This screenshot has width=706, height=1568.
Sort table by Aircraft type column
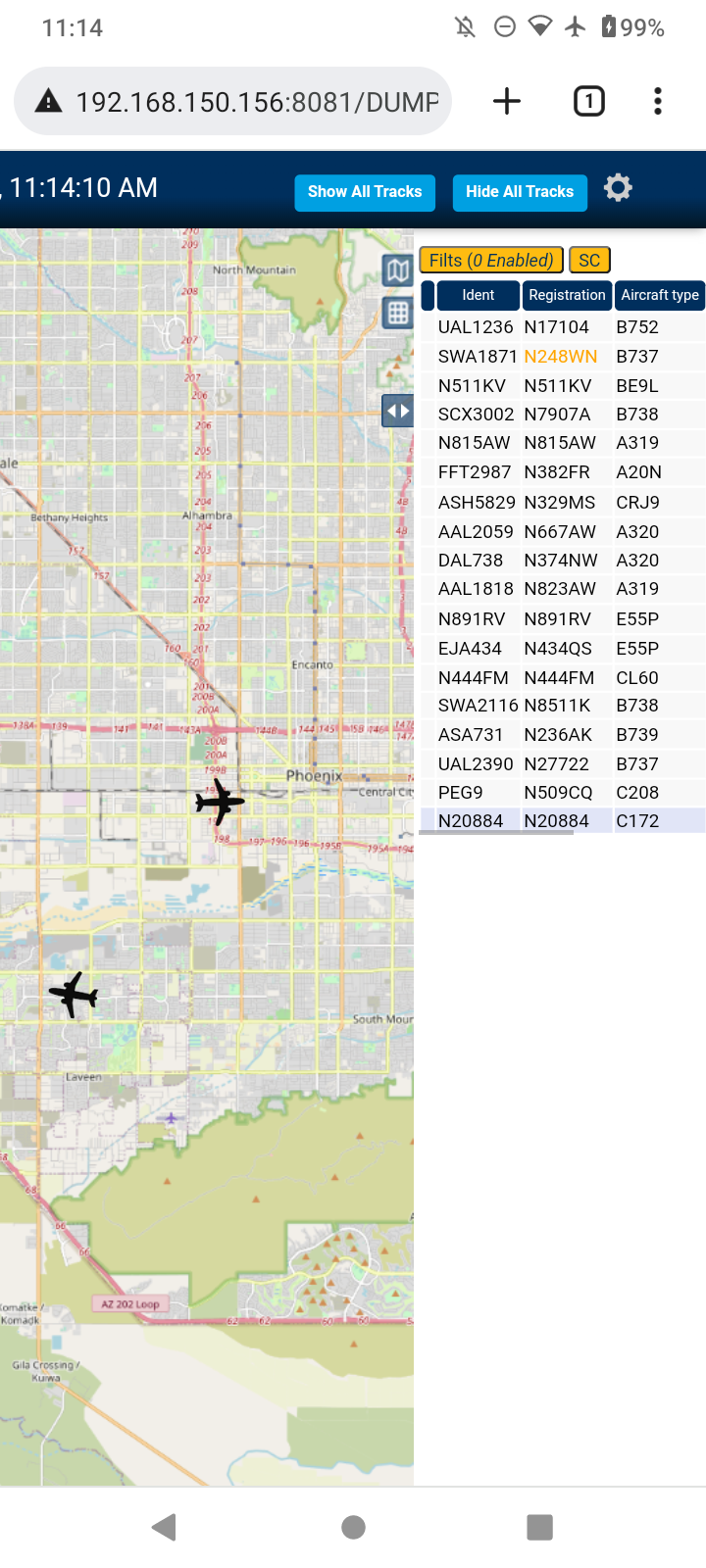660,295
